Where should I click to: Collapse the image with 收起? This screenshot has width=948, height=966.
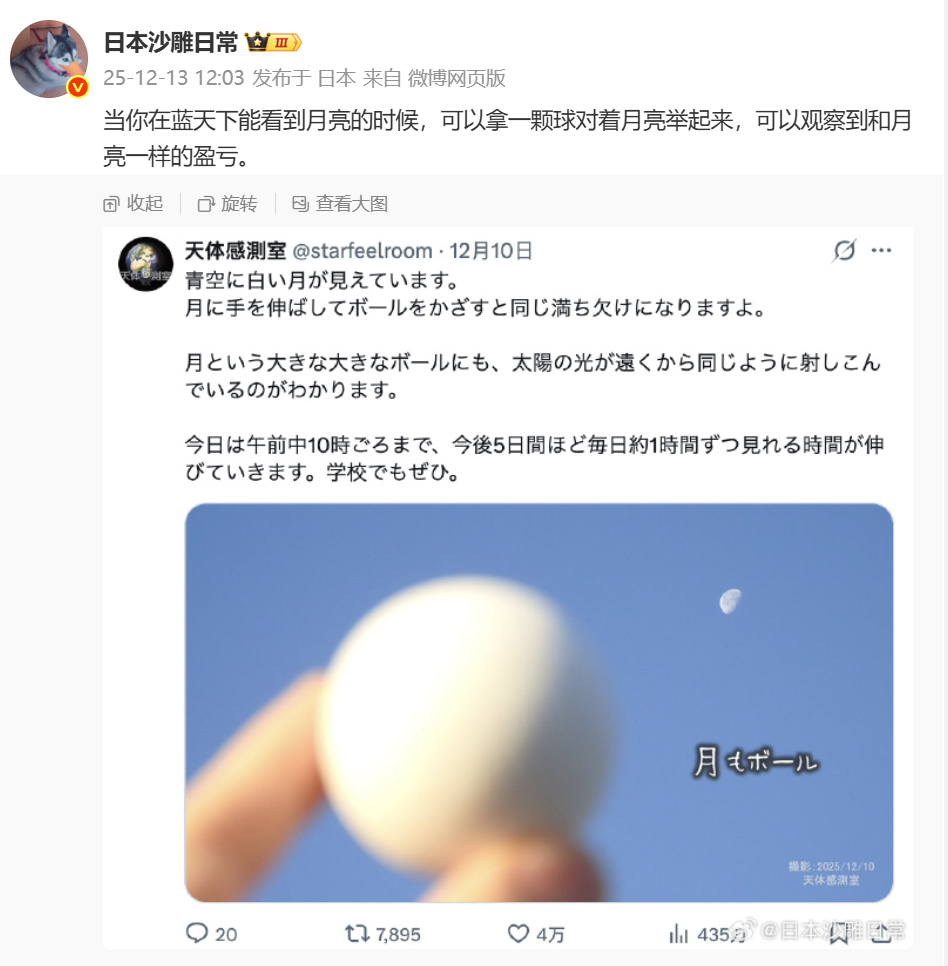[133, 204]
